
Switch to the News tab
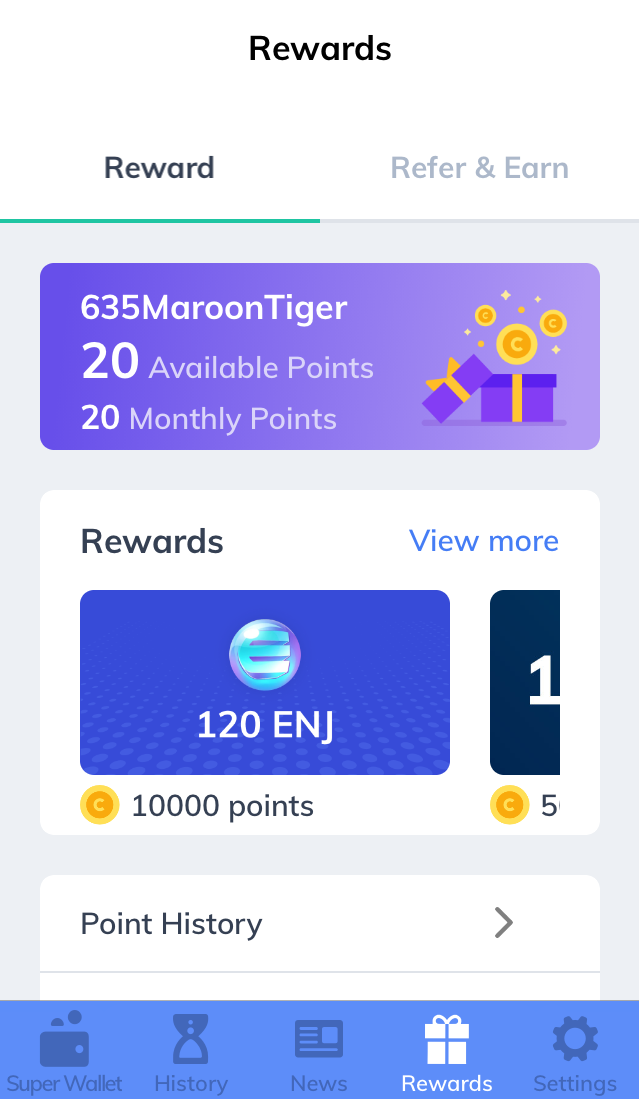(319, 1051)
